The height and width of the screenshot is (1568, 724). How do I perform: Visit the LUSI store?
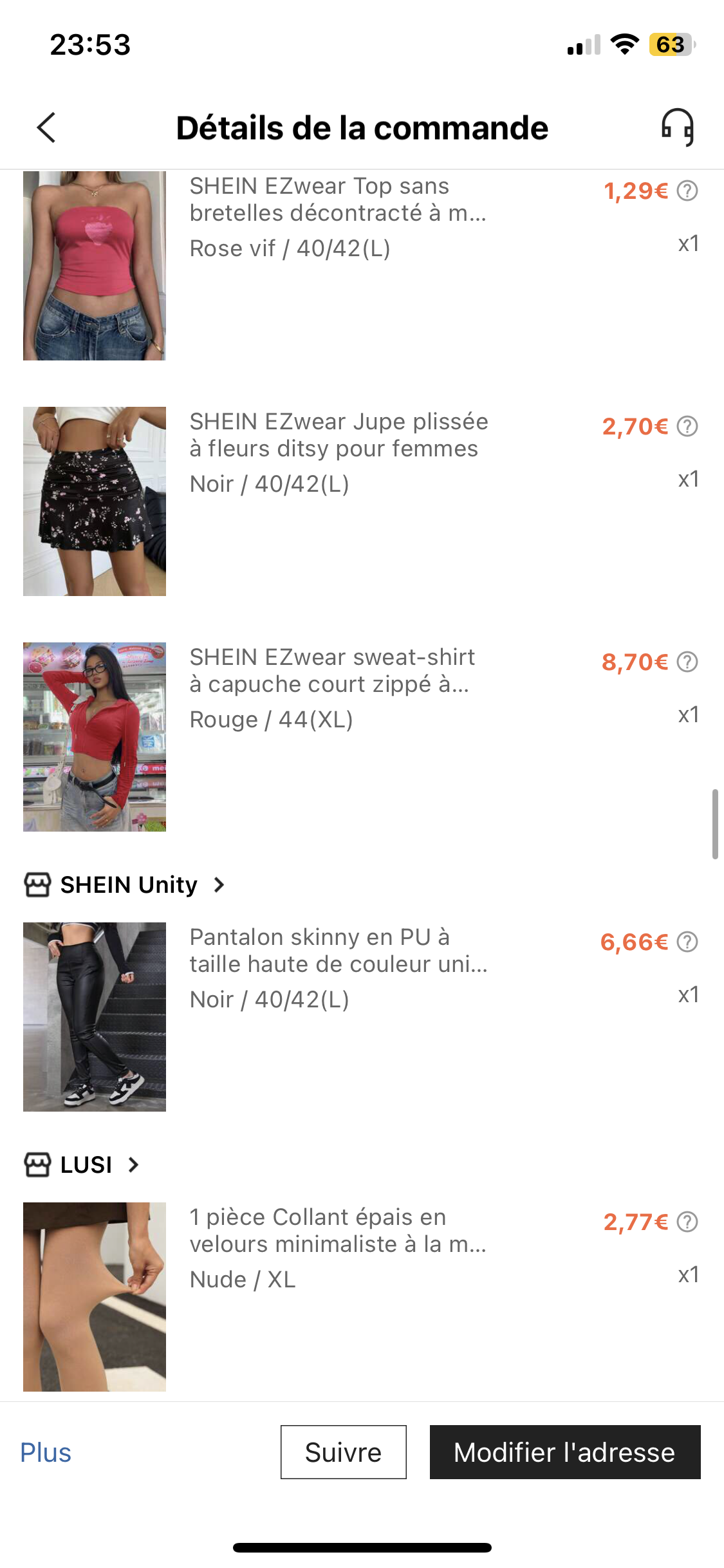pos(85,1165)
